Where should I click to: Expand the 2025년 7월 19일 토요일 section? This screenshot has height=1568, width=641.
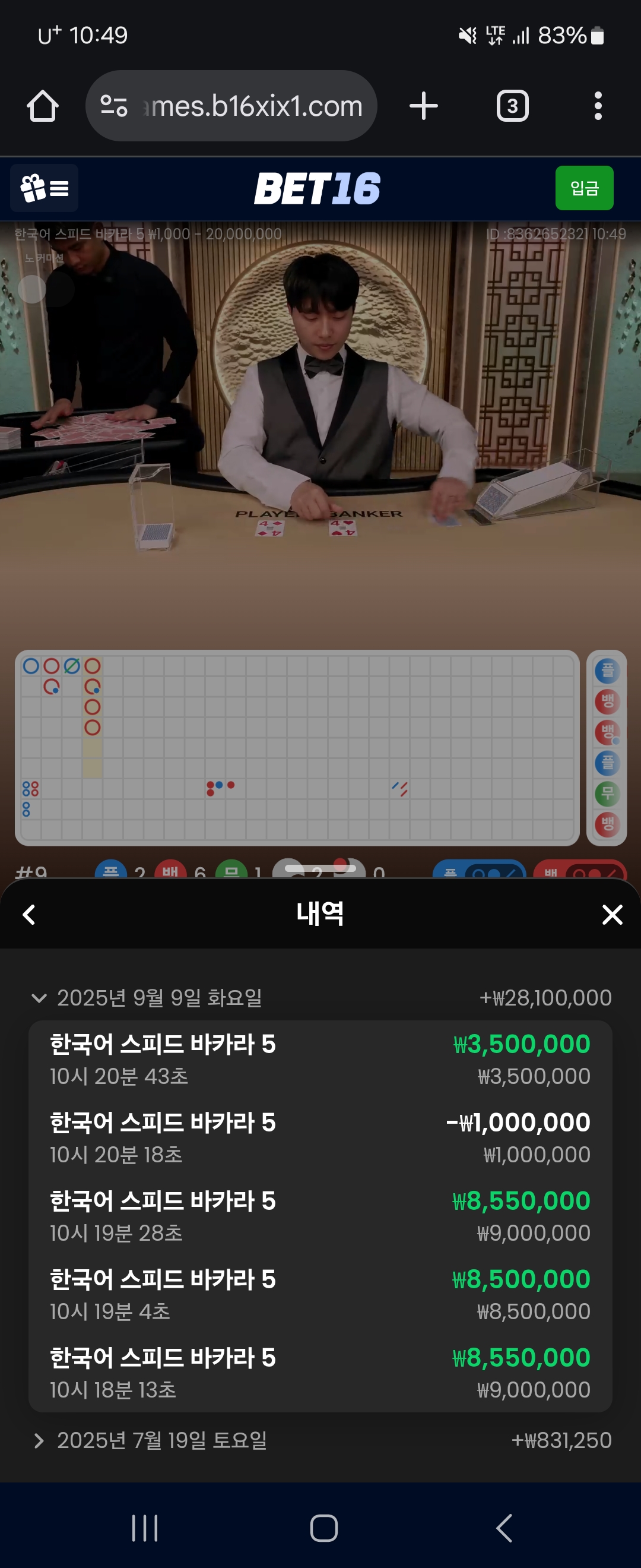(x=39, y=1440)
